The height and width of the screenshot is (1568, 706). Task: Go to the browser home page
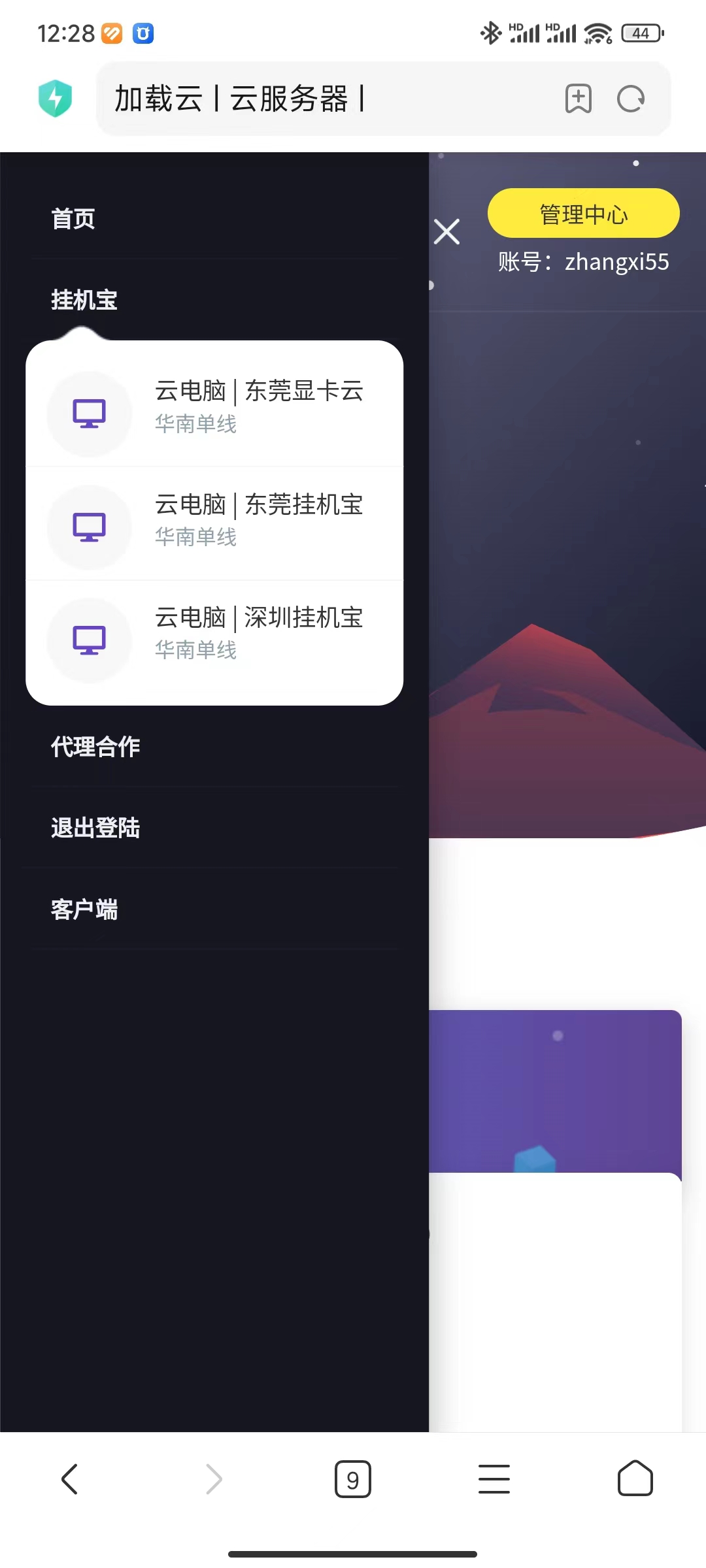click(635, 1478)
